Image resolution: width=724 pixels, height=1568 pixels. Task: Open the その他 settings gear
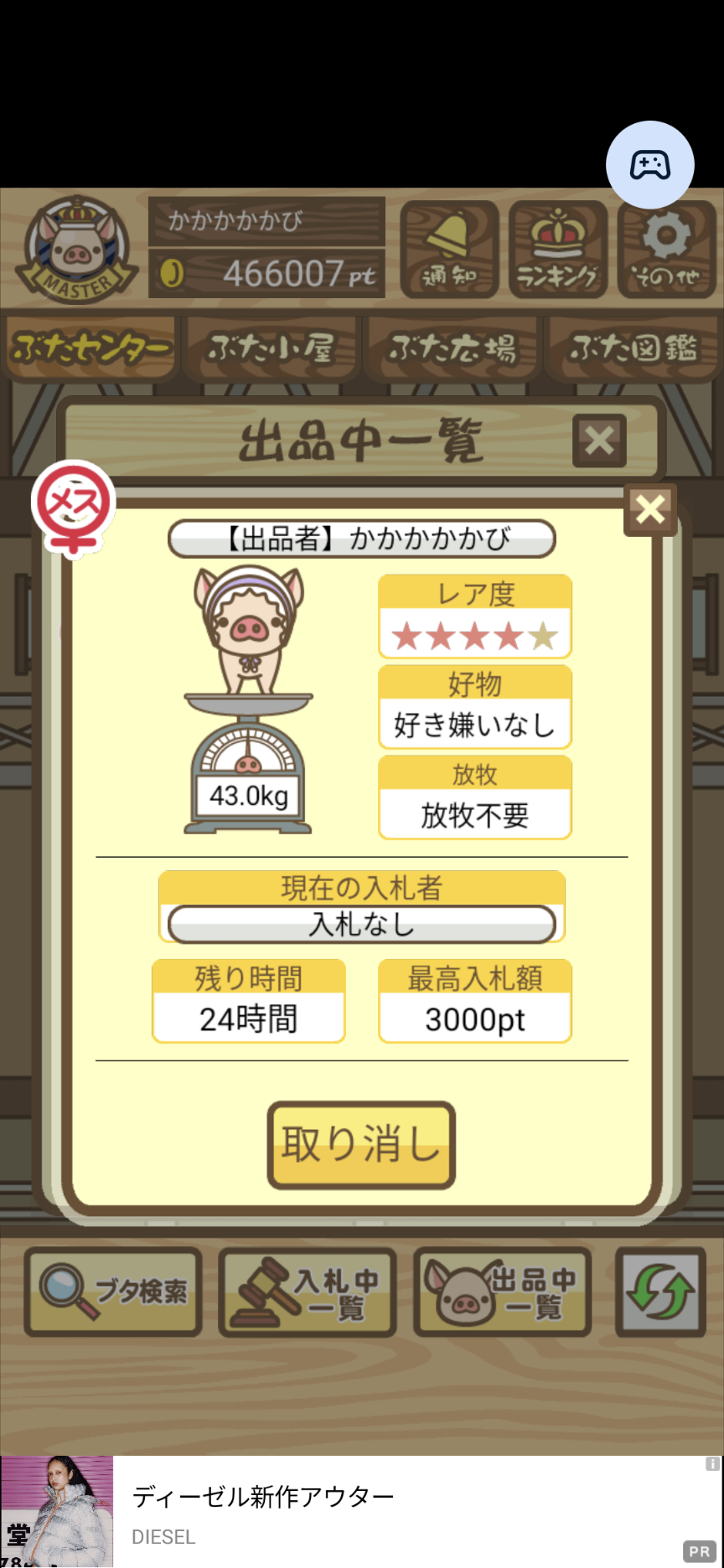[667, 250]
